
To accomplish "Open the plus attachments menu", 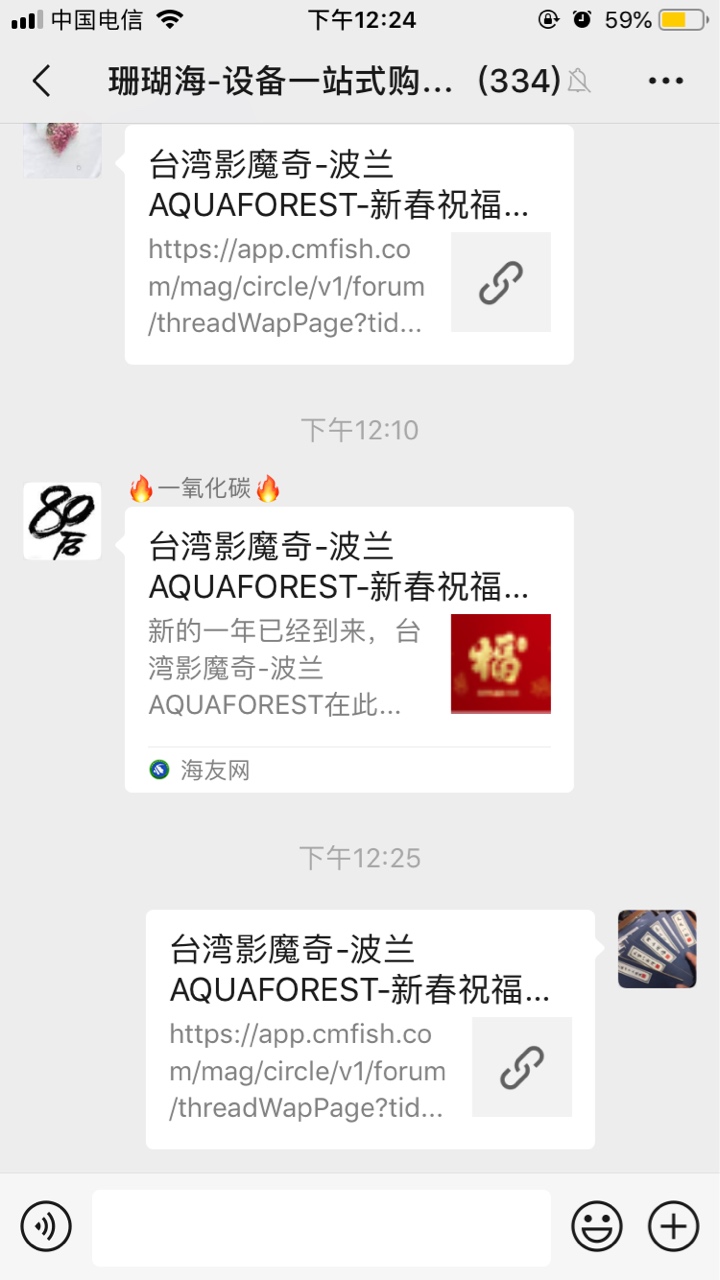I will click(x=673, y=1226).
